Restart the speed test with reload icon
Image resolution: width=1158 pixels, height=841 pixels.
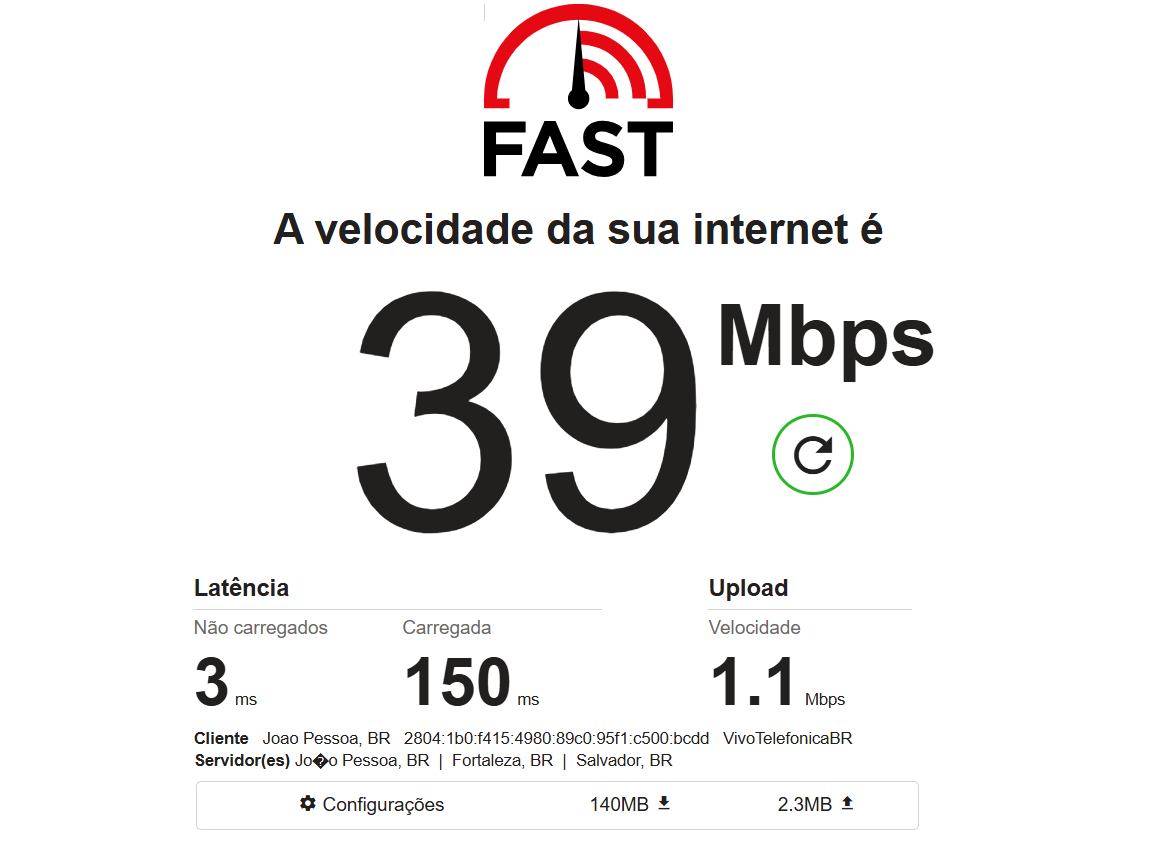(812, 455)
